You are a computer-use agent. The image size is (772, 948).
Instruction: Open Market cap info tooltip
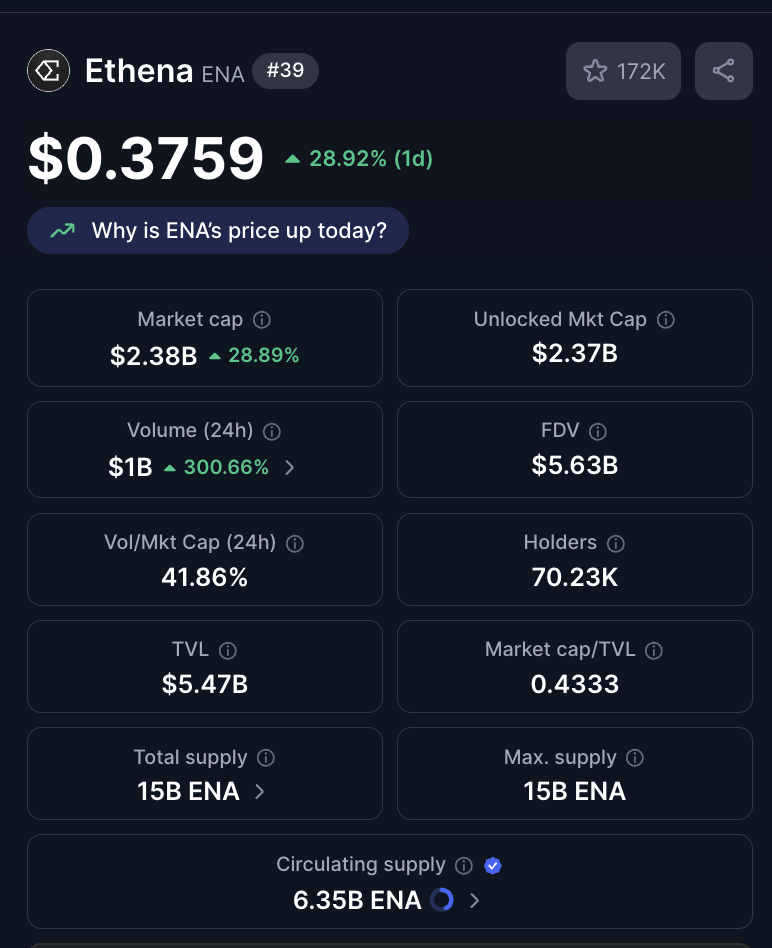[262, 320]
